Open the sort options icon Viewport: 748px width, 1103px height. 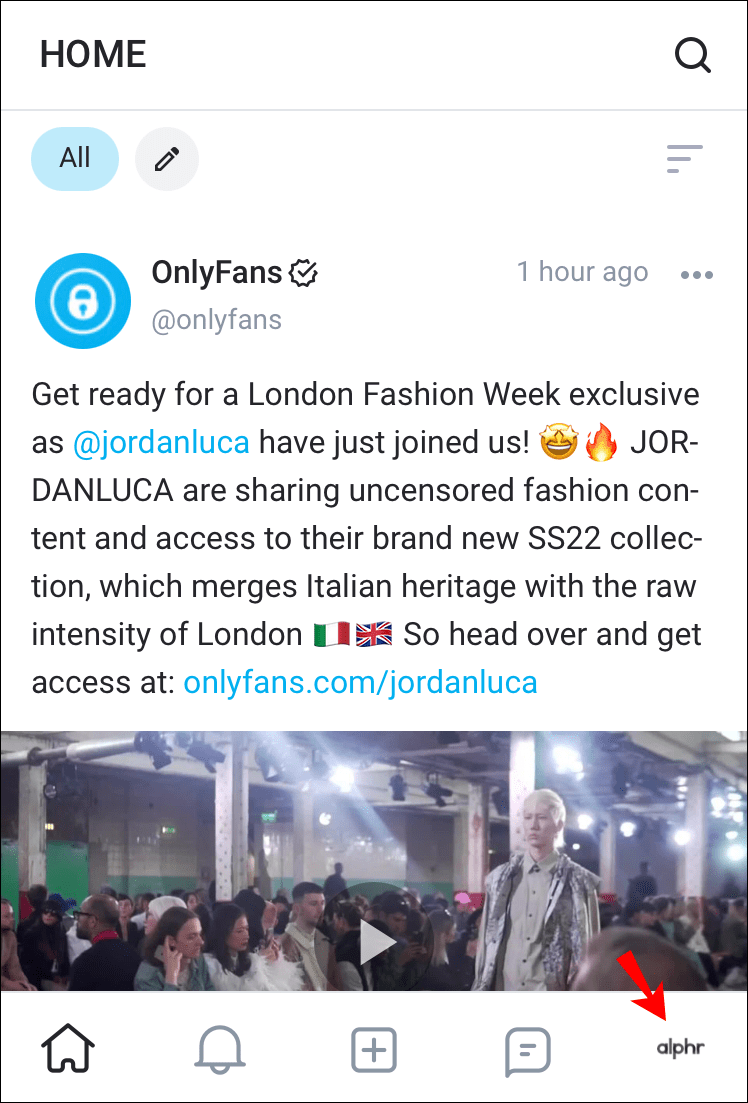[685, 158]
